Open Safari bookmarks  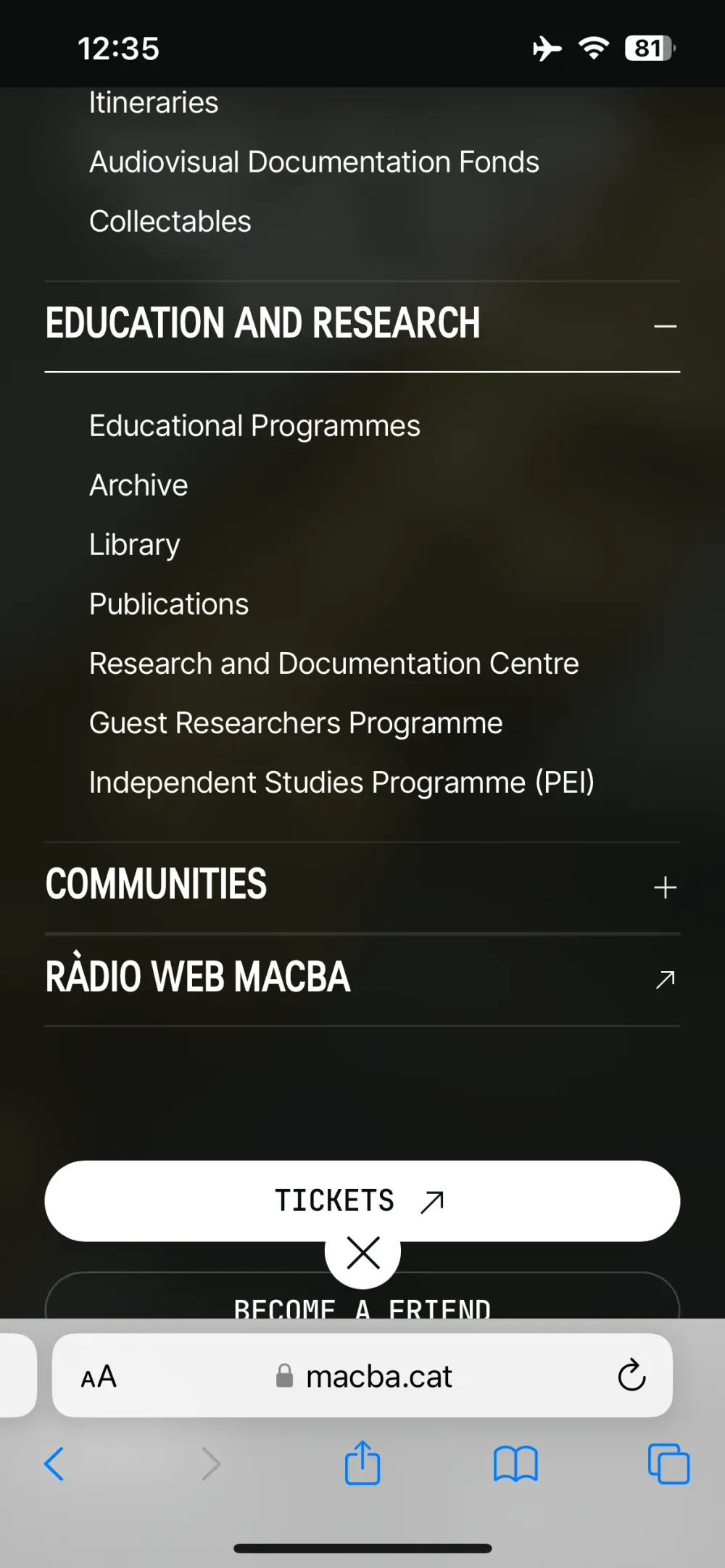pos(515,1464)
